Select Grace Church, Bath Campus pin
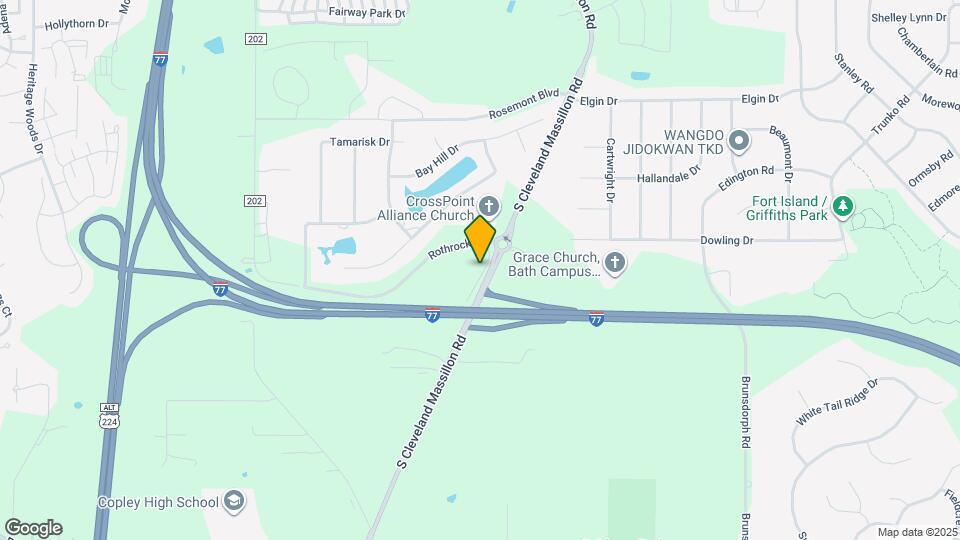This screenshot has height=540, width=960. [x=615, y=263]
